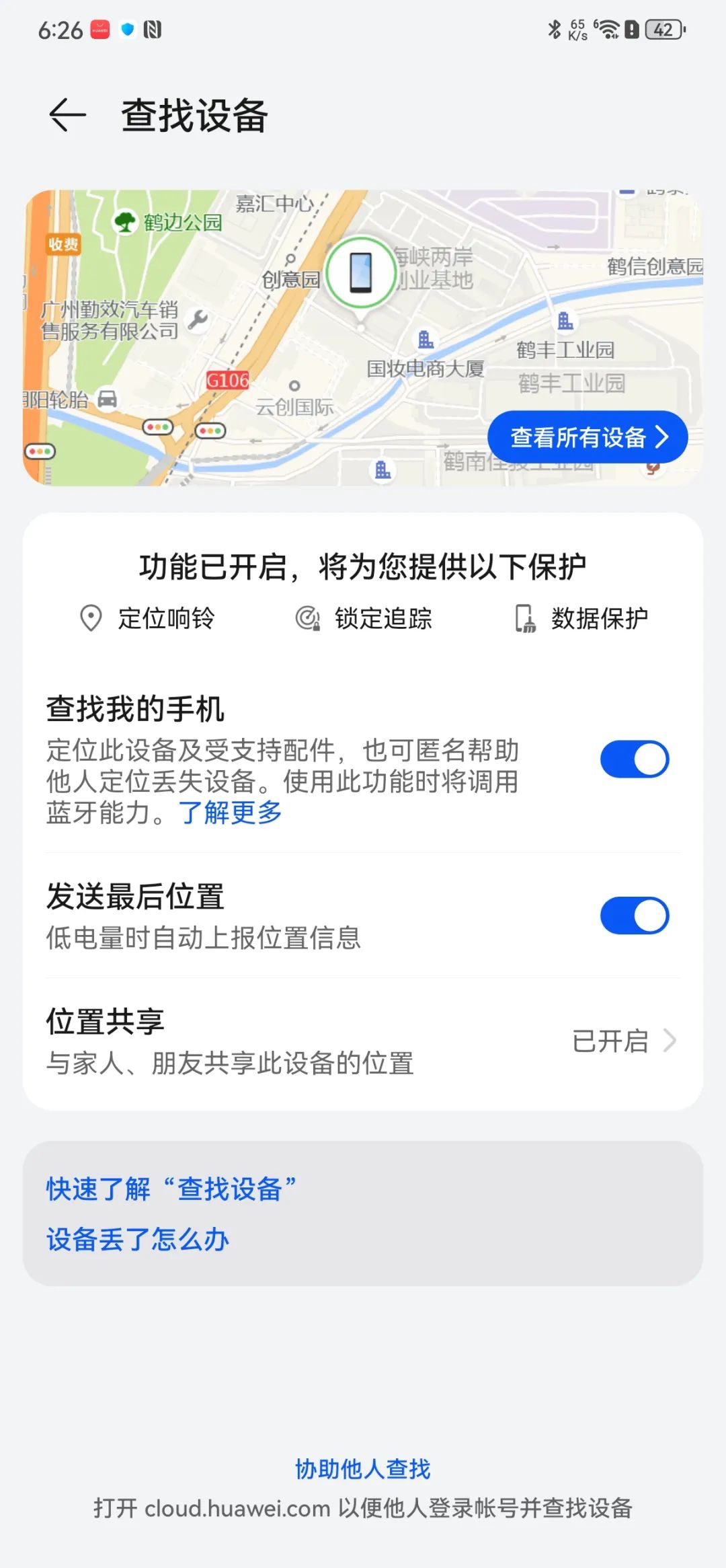Turn off 发送最后位置 toggle

point(634,916)
